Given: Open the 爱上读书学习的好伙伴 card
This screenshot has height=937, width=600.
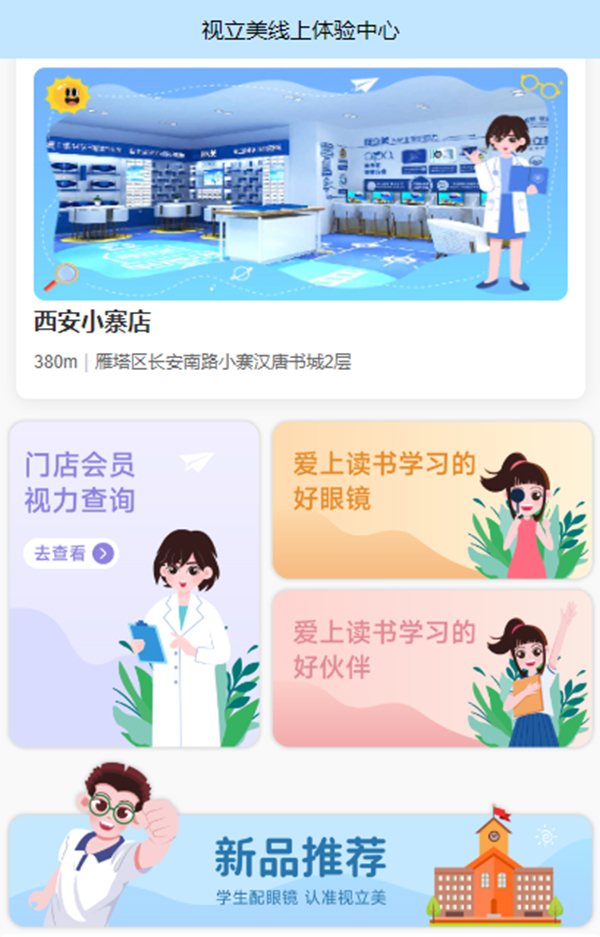Looking at the screenshot, I should pos(432,667).
